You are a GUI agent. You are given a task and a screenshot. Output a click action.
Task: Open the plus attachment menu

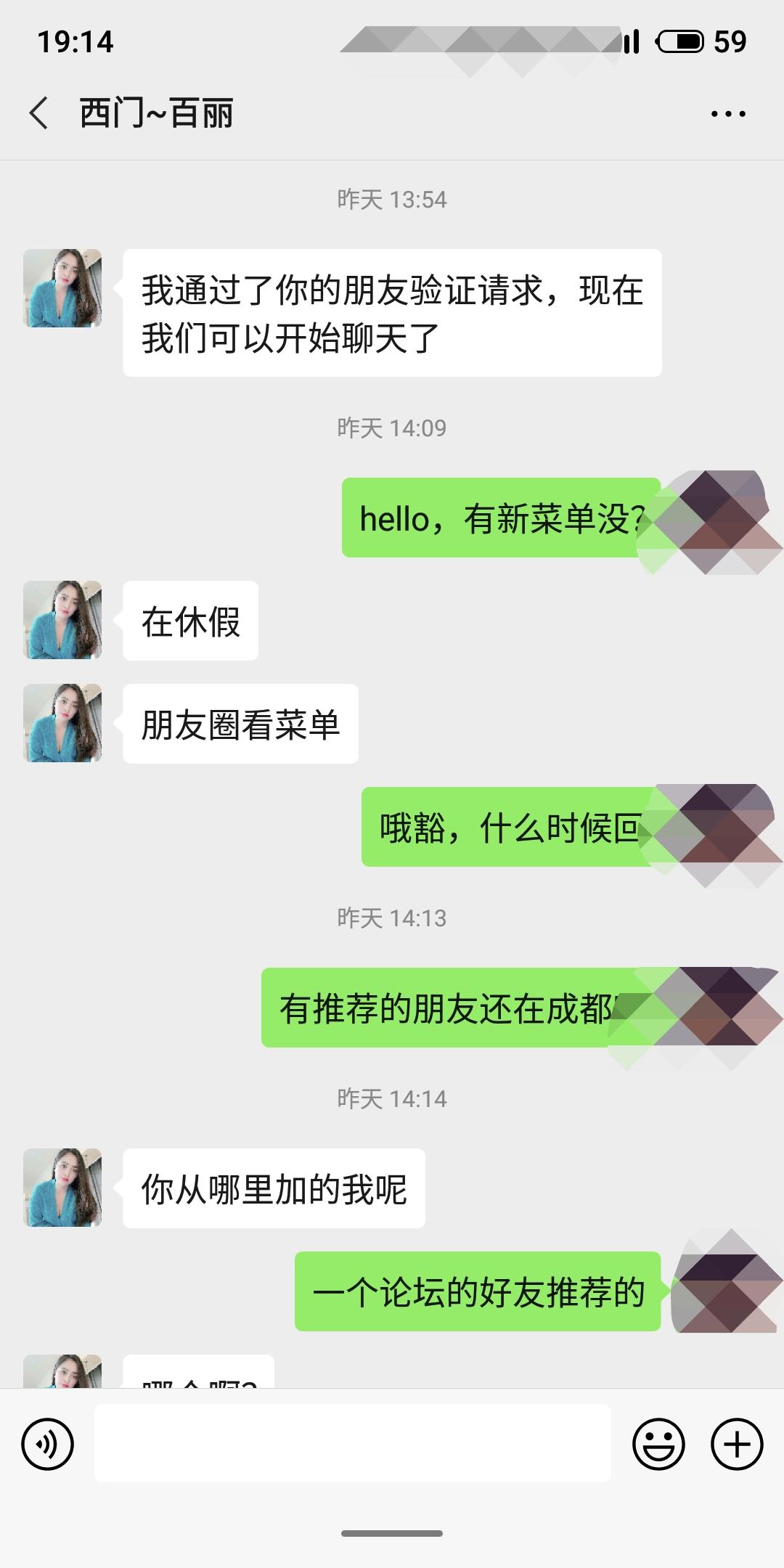[x=736, y=1444]
